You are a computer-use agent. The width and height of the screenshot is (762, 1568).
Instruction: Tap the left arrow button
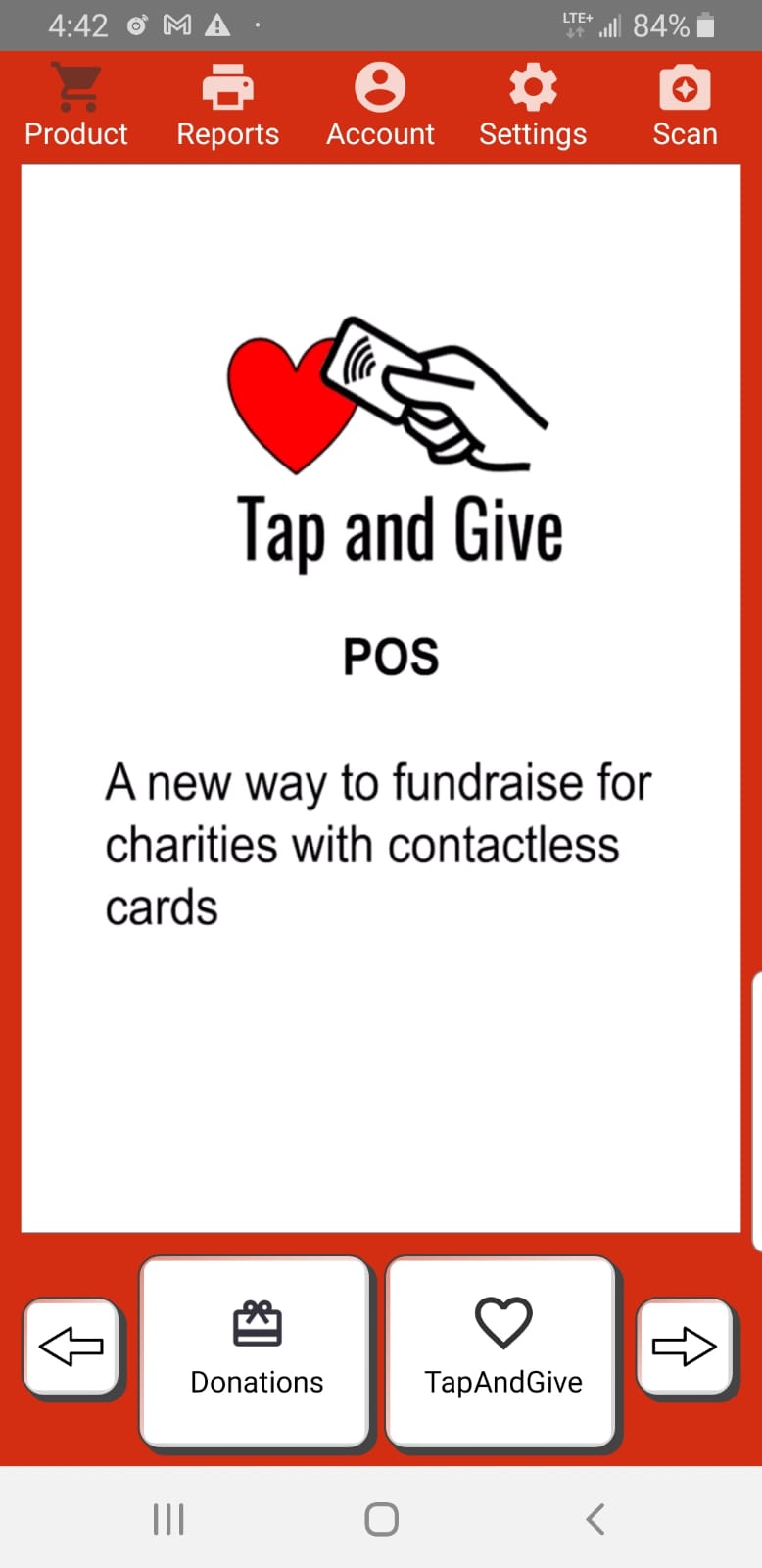click(x=71, y=1346)
